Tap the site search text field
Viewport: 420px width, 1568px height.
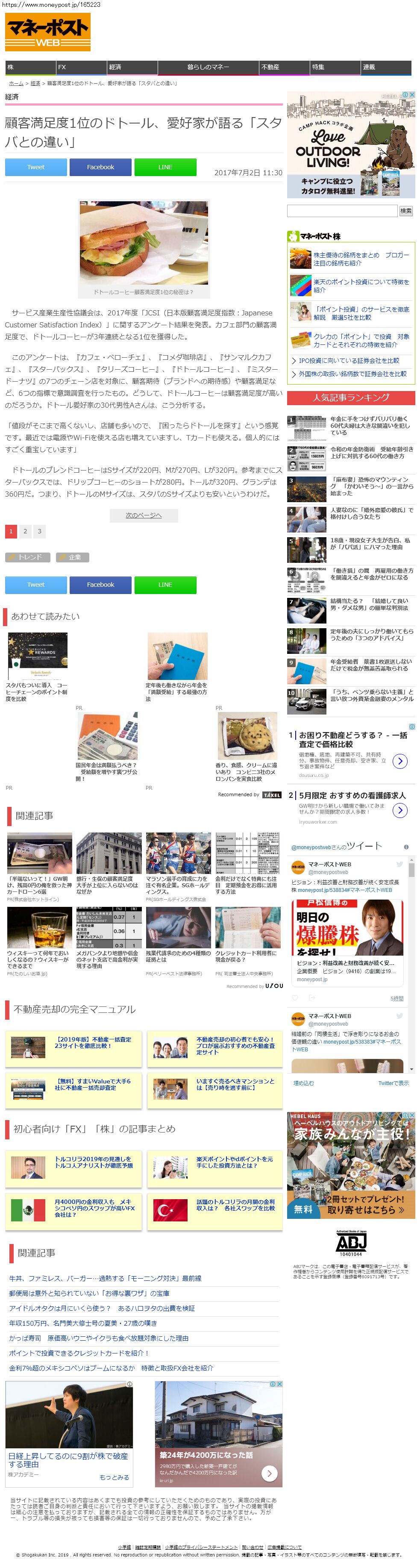pos(341,211)
